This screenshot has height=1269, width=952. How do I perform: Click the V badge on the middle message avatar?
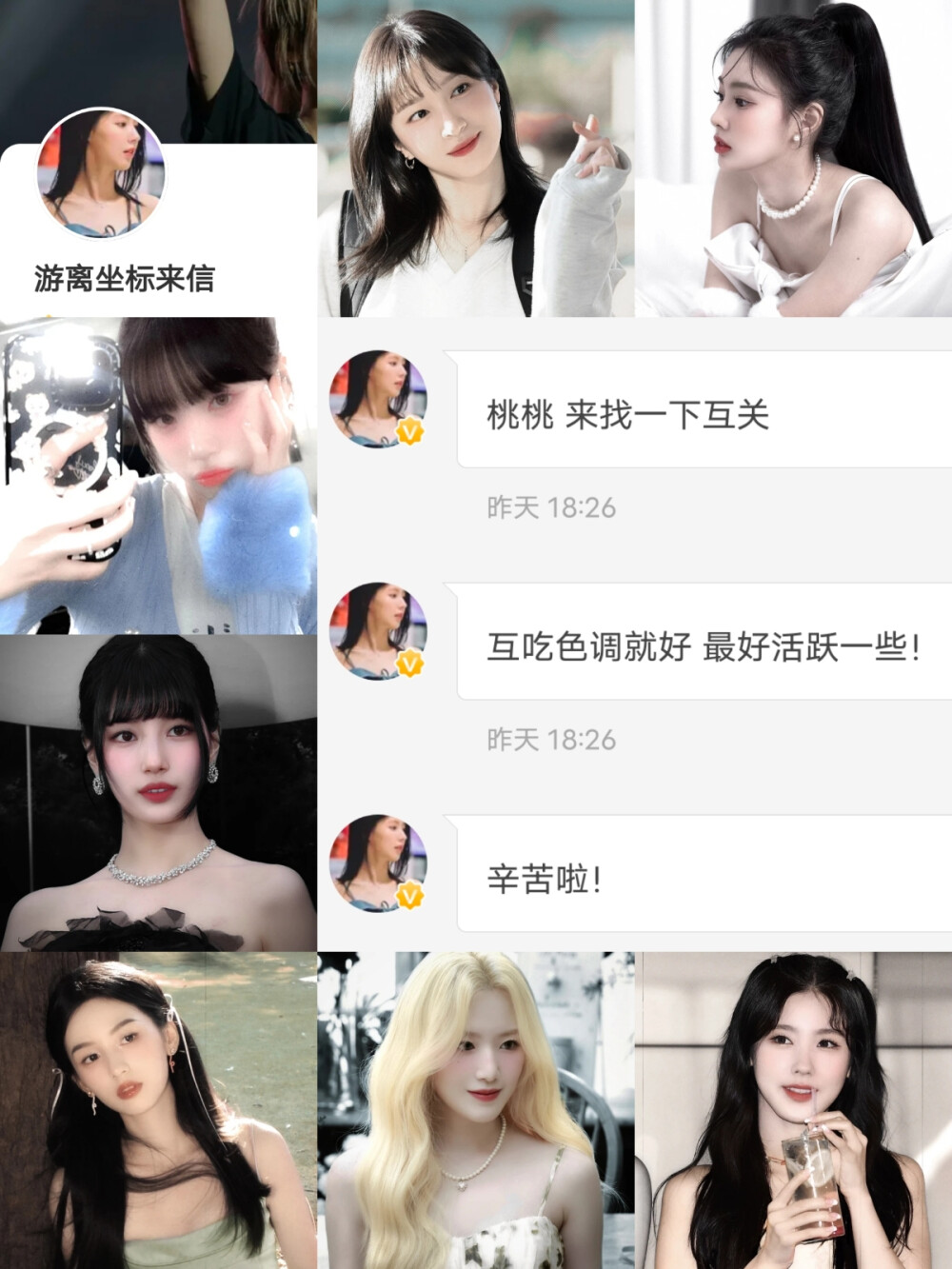tap(408, 664)
